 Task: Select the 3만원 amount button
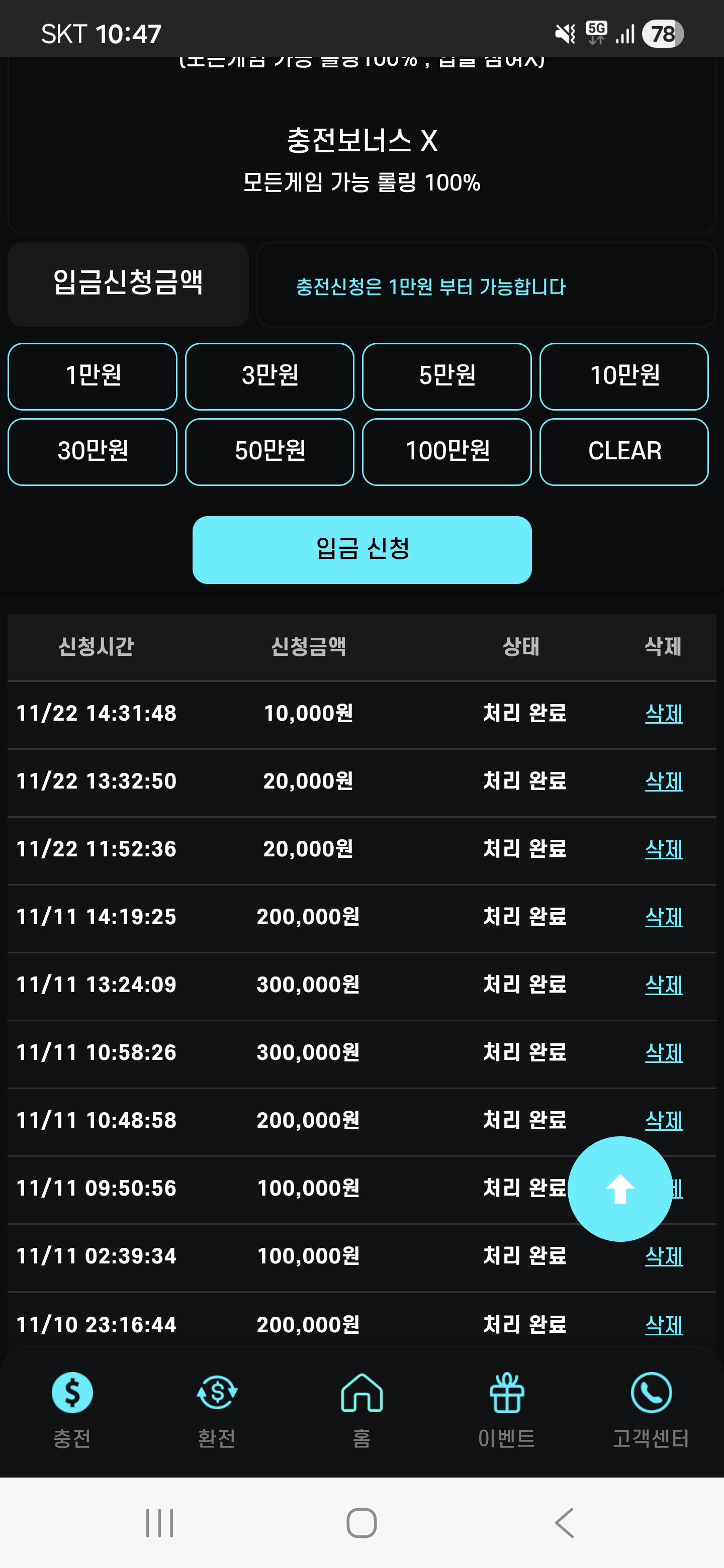(x=269, y=376)
